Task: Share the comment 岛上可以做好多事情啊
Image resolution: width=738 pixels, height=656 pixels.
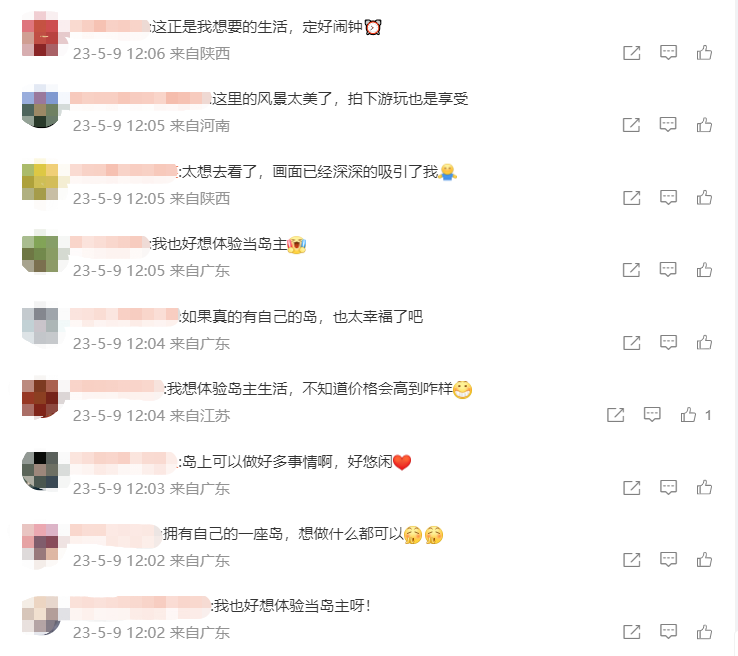Action: pos(631,488)
